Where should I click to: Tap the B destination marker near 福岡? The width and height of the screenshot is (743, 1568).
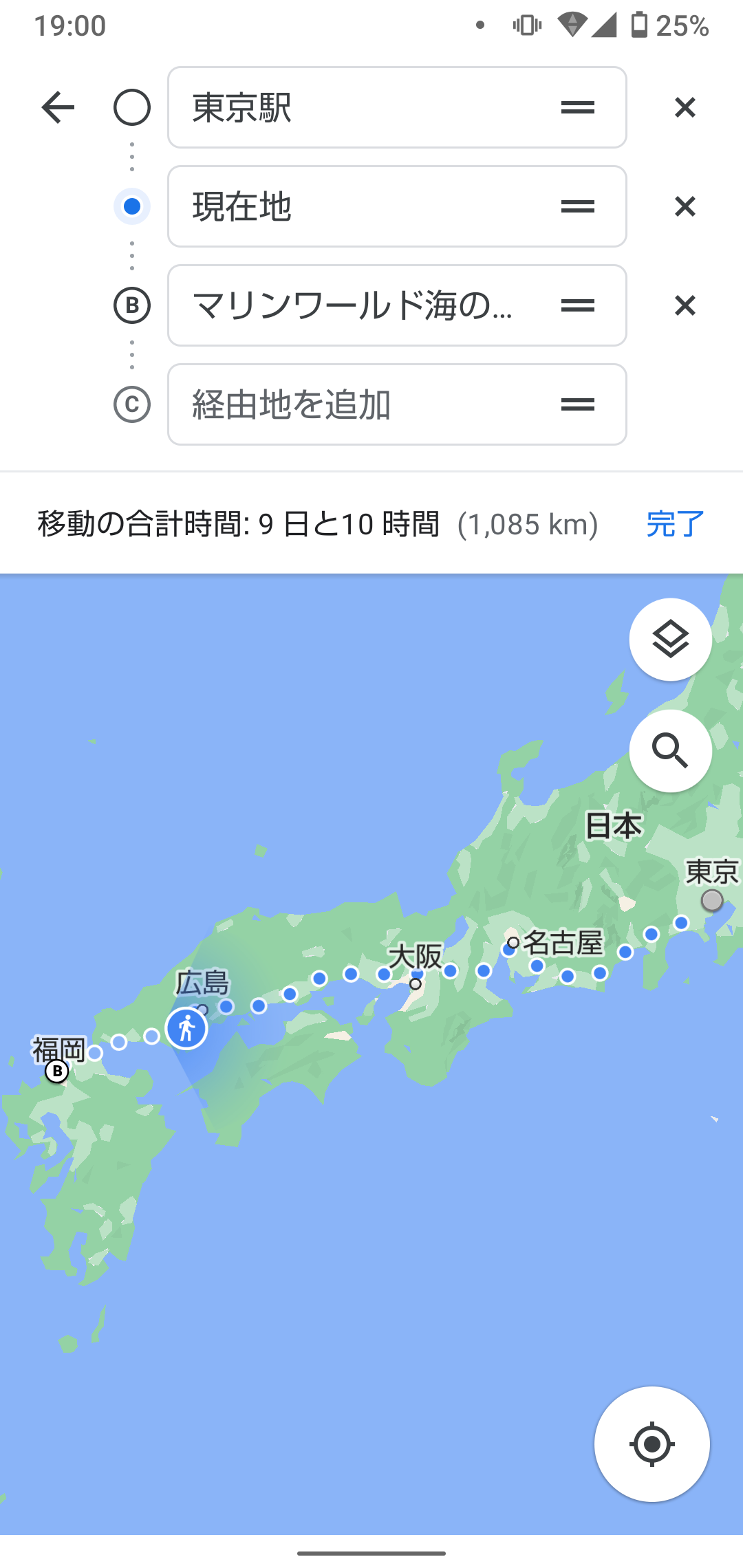[57, 1071]
